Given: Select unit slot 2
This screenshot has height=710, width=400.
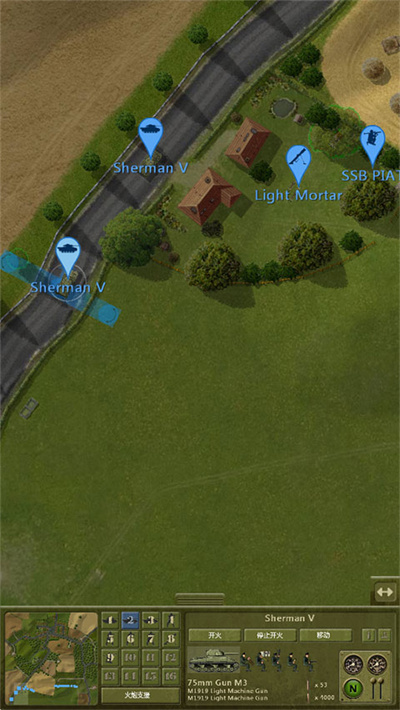Looking at the screenshot, I should pyautogui.click(x=130, y=620).
